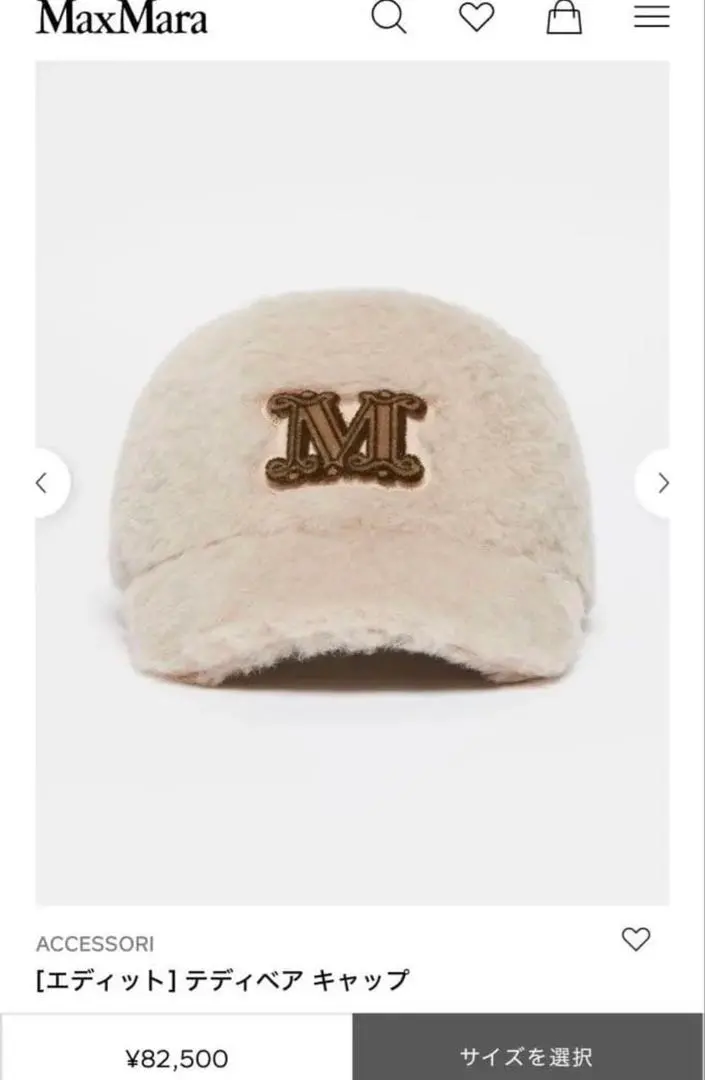Add the teddy bear cap to favorites
Viewport: 705px width, 1080px height.
[x=636, y=939]
